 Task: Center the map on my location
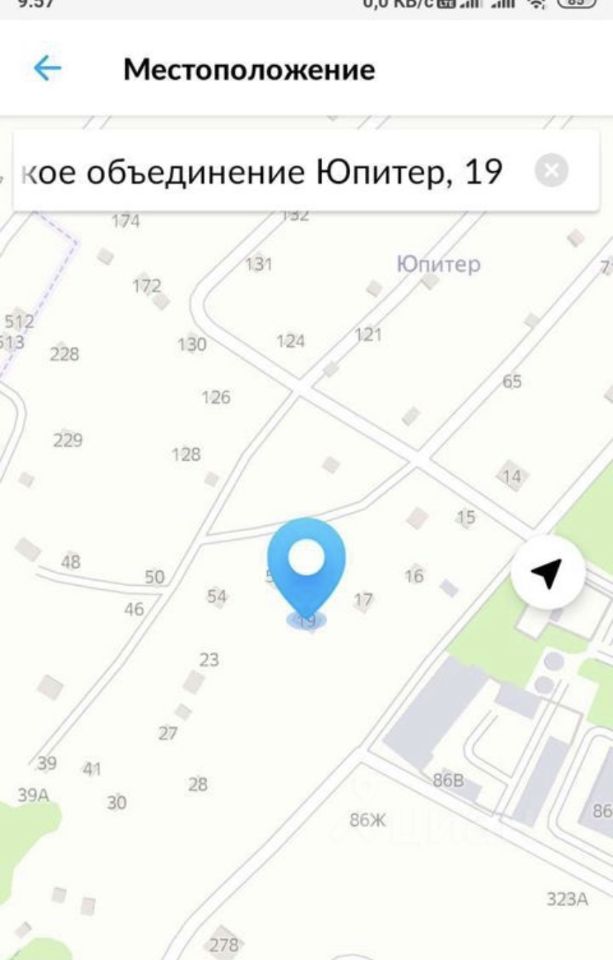[x=546, y=574]
